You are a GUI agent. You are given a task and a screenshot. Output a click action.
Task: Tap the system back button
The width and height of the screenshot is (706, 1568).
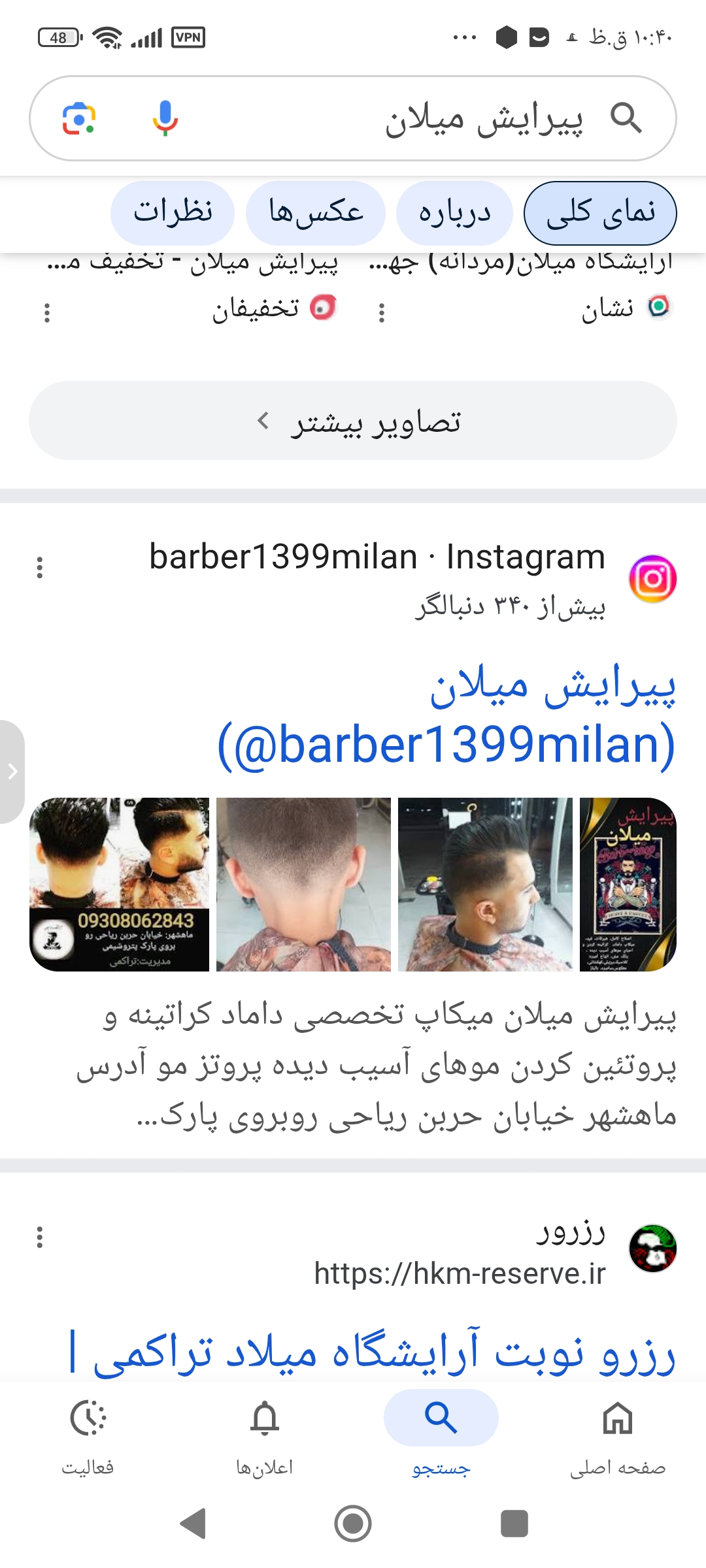pyautogui.click(x=192, y=1524)
